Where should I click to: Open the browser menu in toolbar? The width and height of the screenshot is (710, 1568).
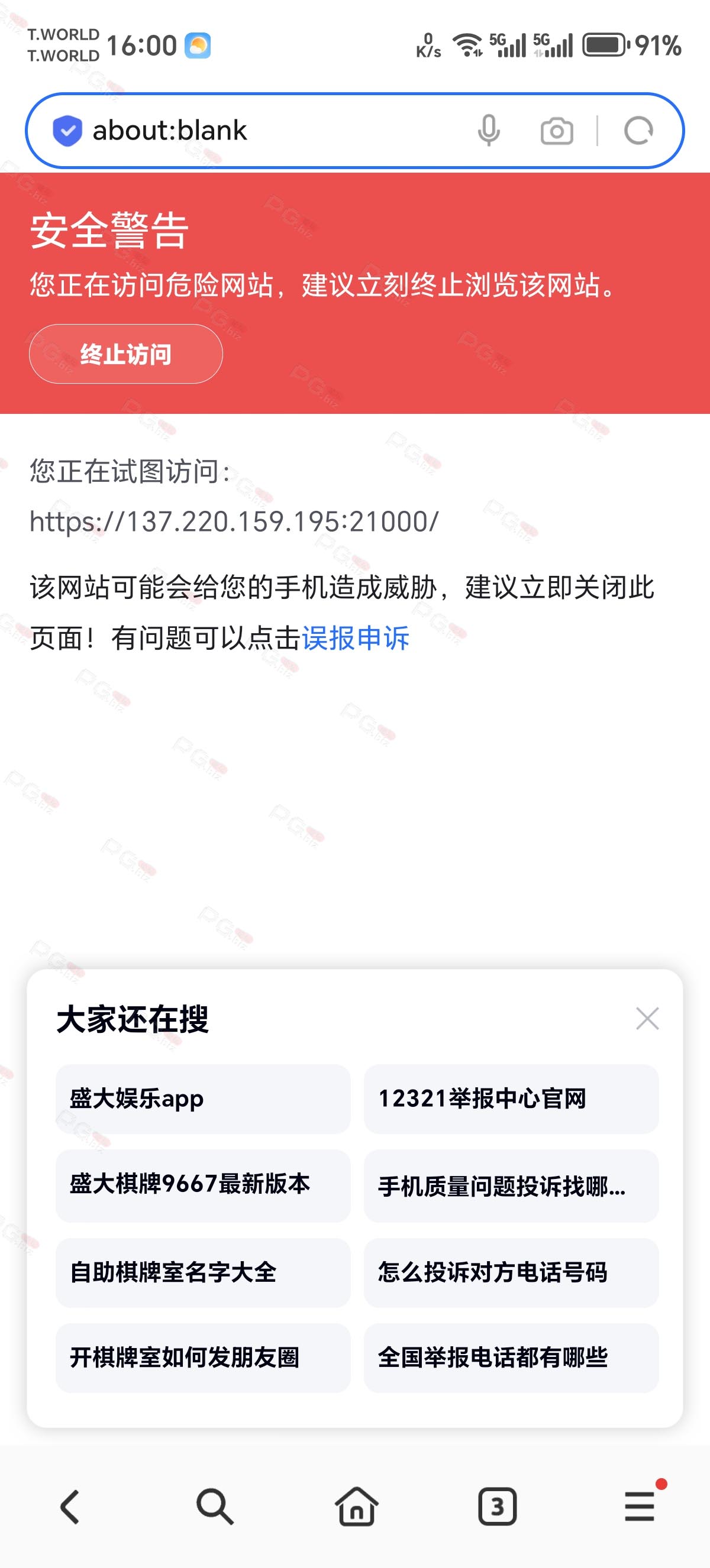[x=640, y=1507]
